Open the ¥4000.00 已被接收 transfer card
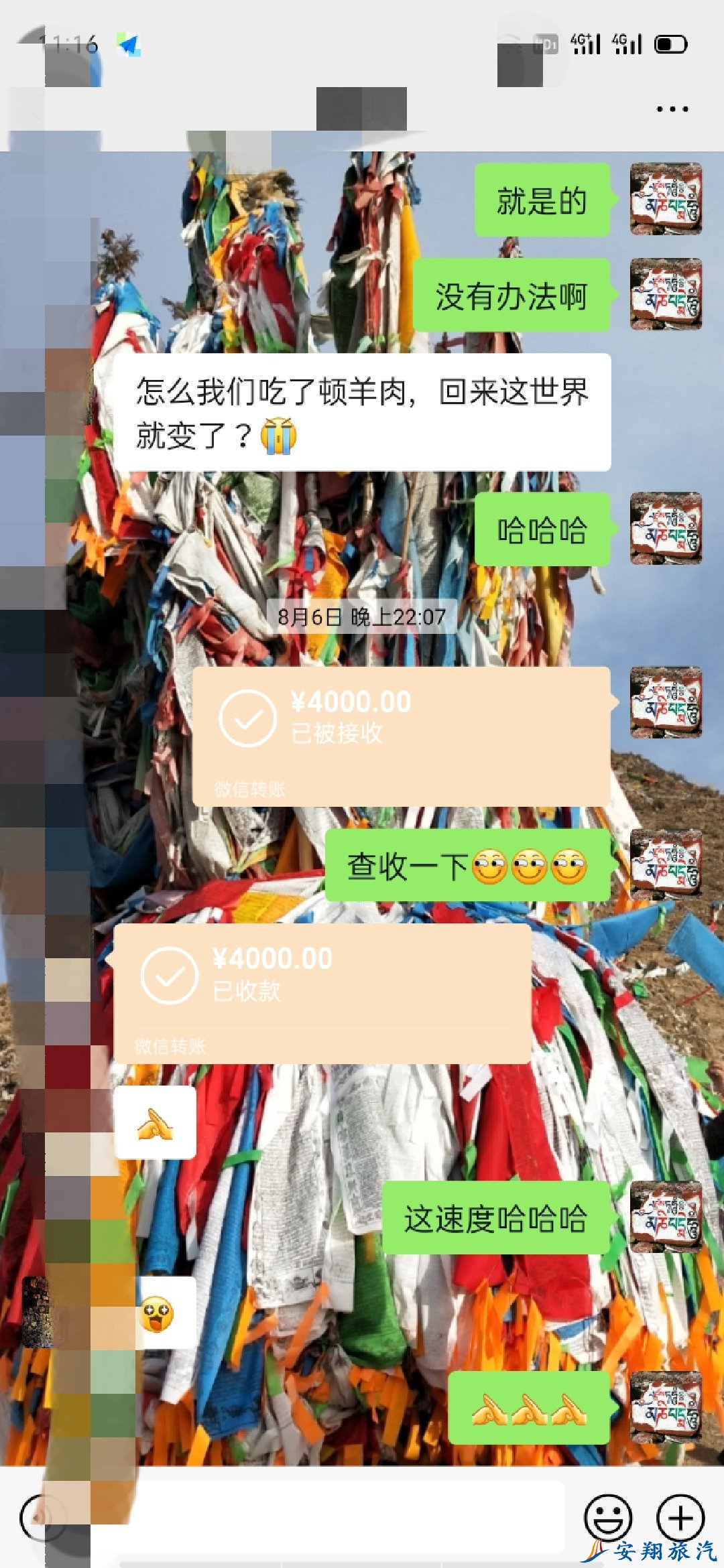 pos(401,736)
